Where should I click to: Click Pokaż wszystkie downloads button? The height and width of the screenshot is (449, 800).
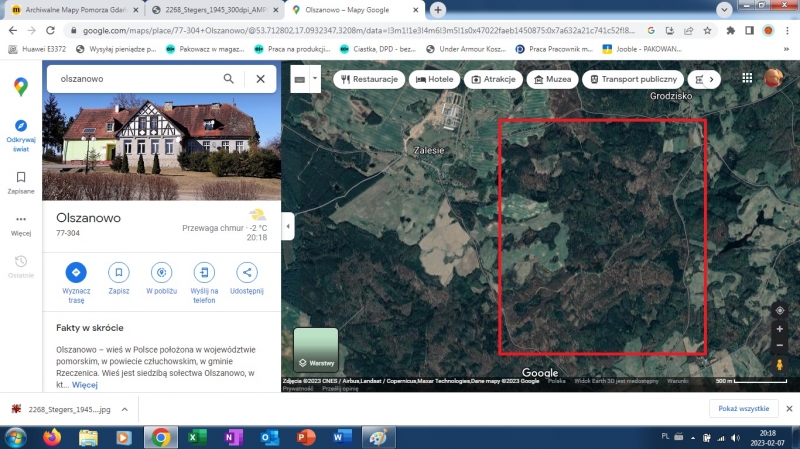[x=743, y=409]
